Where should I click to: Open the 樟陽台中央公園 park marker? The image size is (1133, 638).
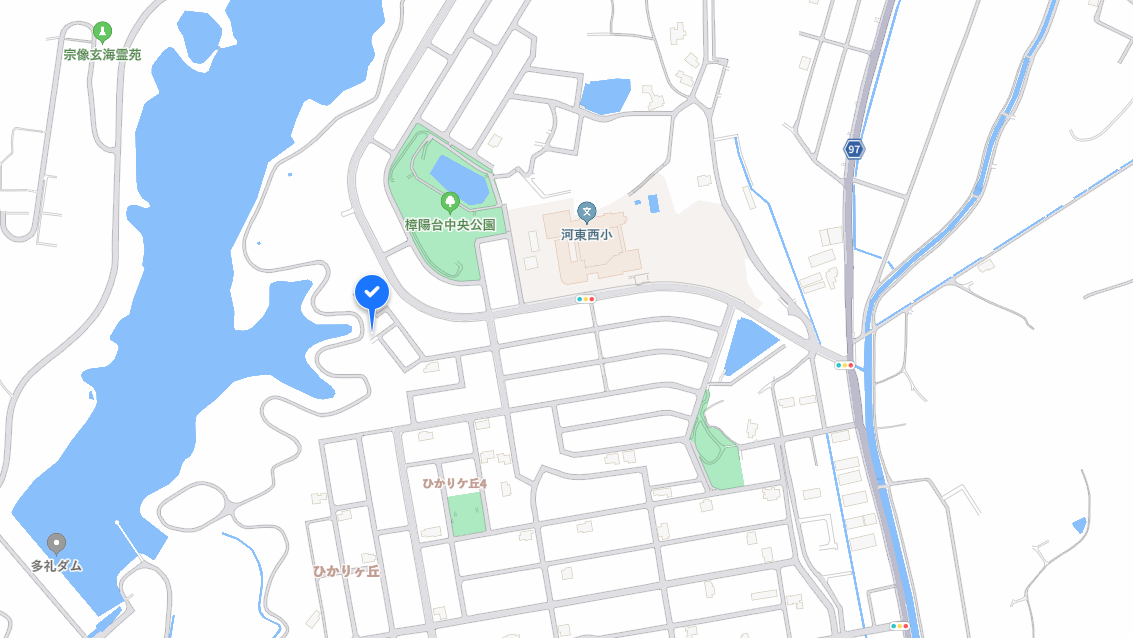click(450, 203)
